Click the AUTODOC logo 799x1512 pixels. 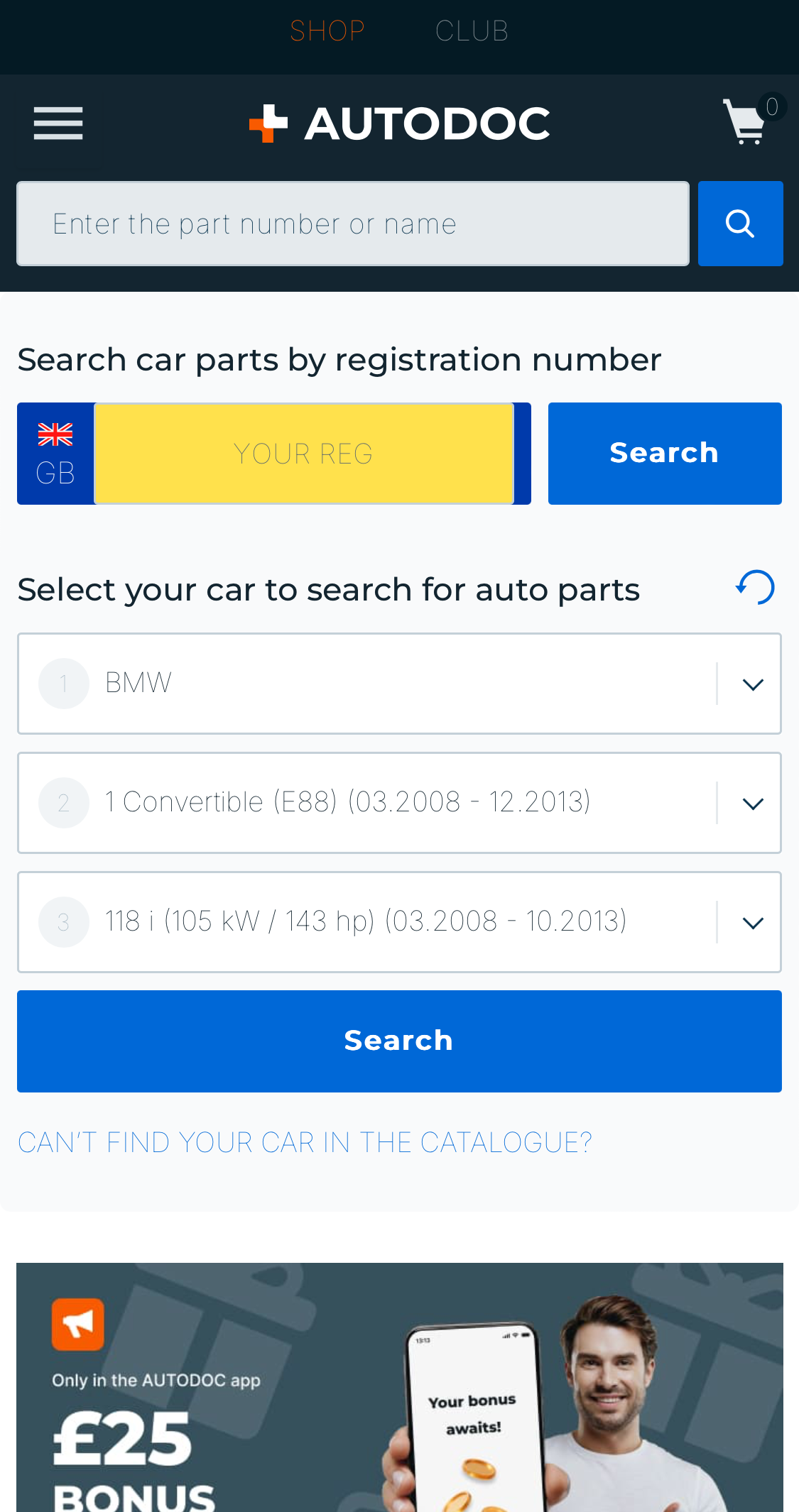point(399,124)
